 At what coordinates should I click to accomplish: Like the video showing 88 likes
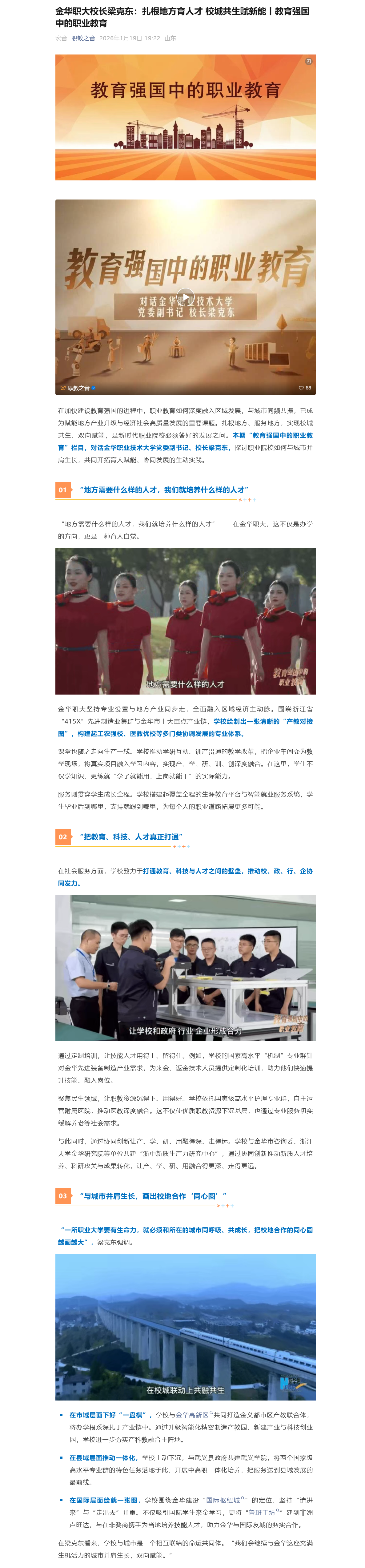click(304, 388)
